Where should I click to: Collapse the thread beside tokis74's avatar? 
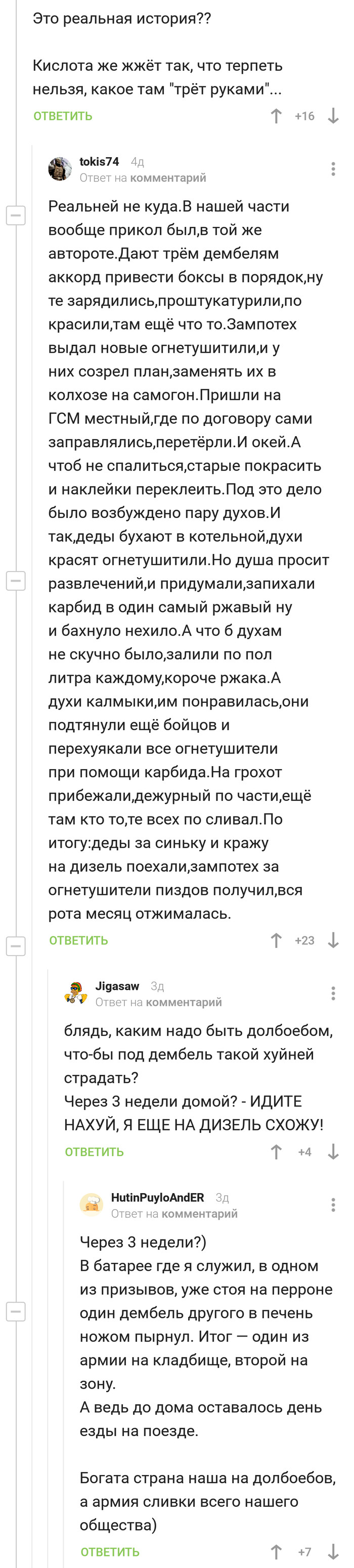click(x=16, y=215)
